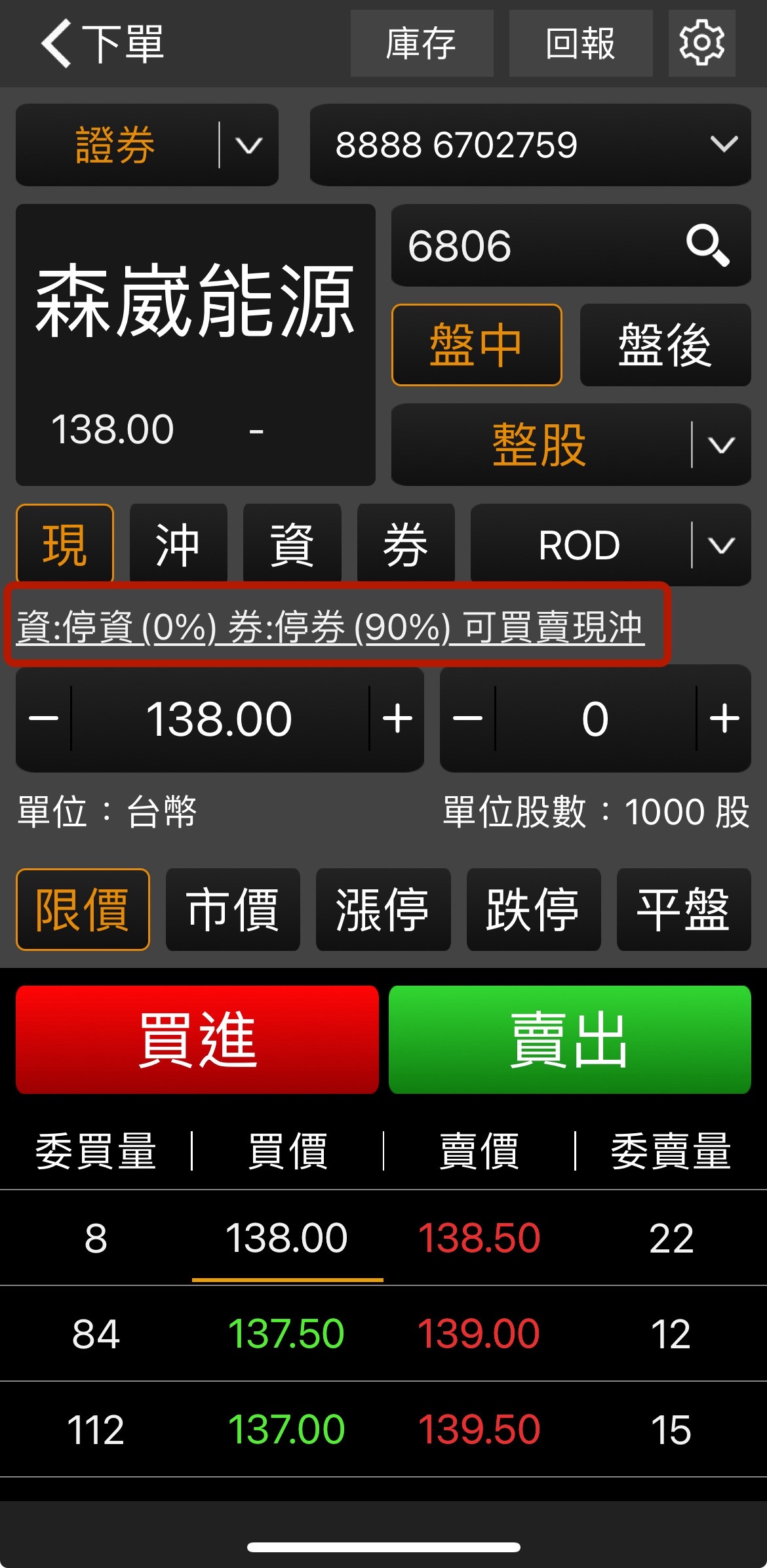Viewport: 767px width, 1568px height.
Task: Pick the 138.50 ask price
Action: tap(479, 1238)
